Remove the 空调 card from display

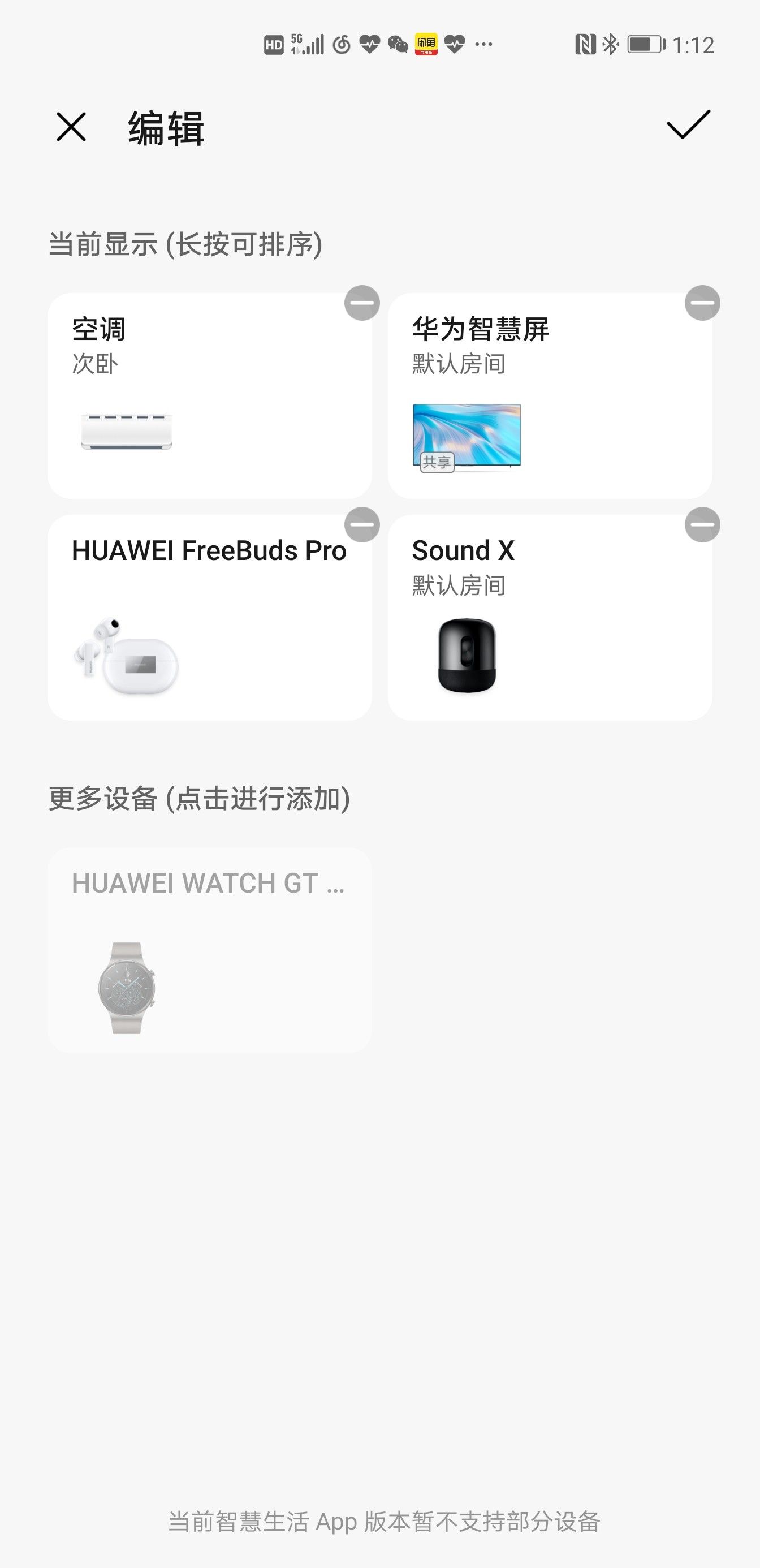[362, 303]
